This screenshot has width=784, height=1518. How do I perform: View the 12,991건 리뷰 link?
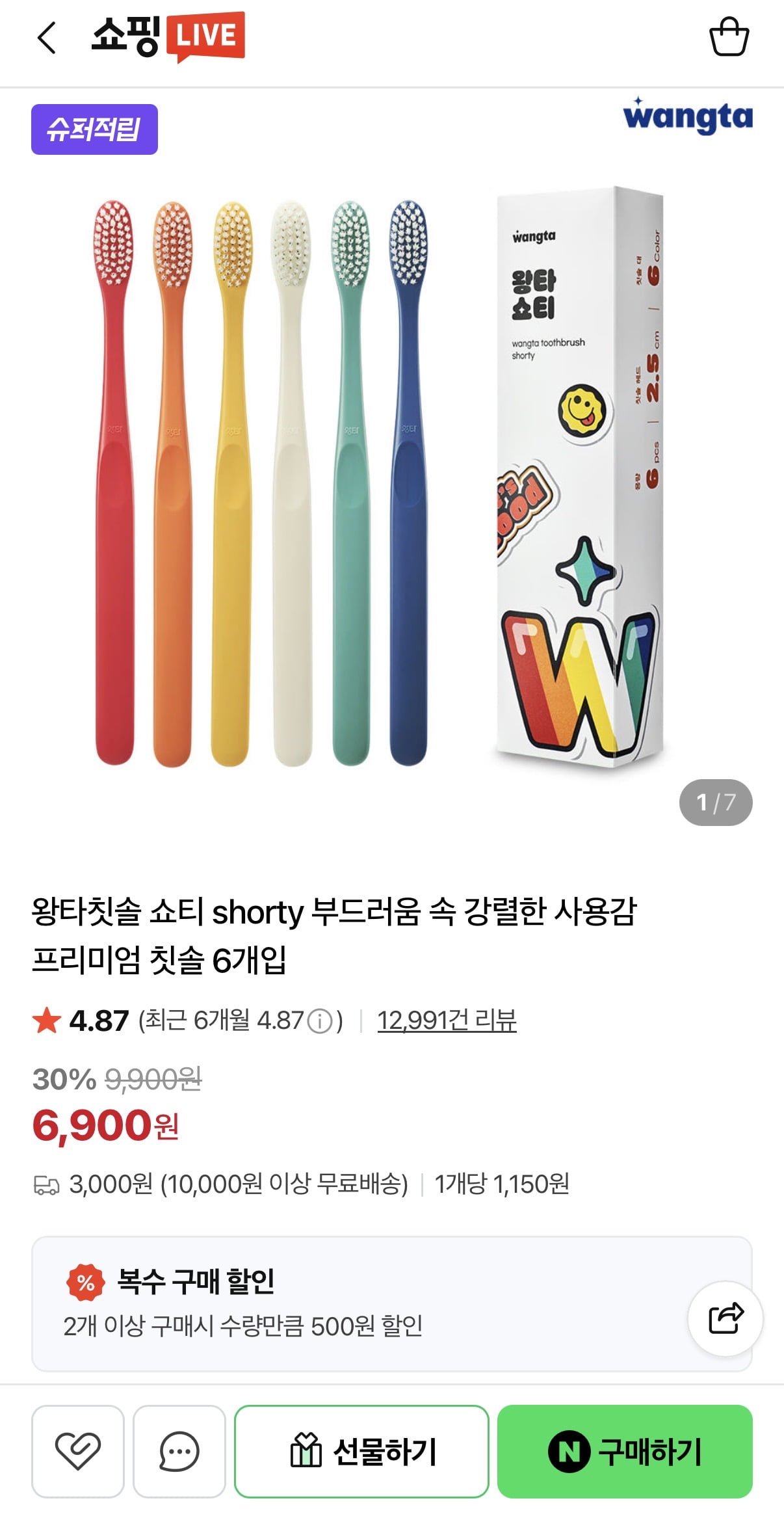[x=447, y=1020]
